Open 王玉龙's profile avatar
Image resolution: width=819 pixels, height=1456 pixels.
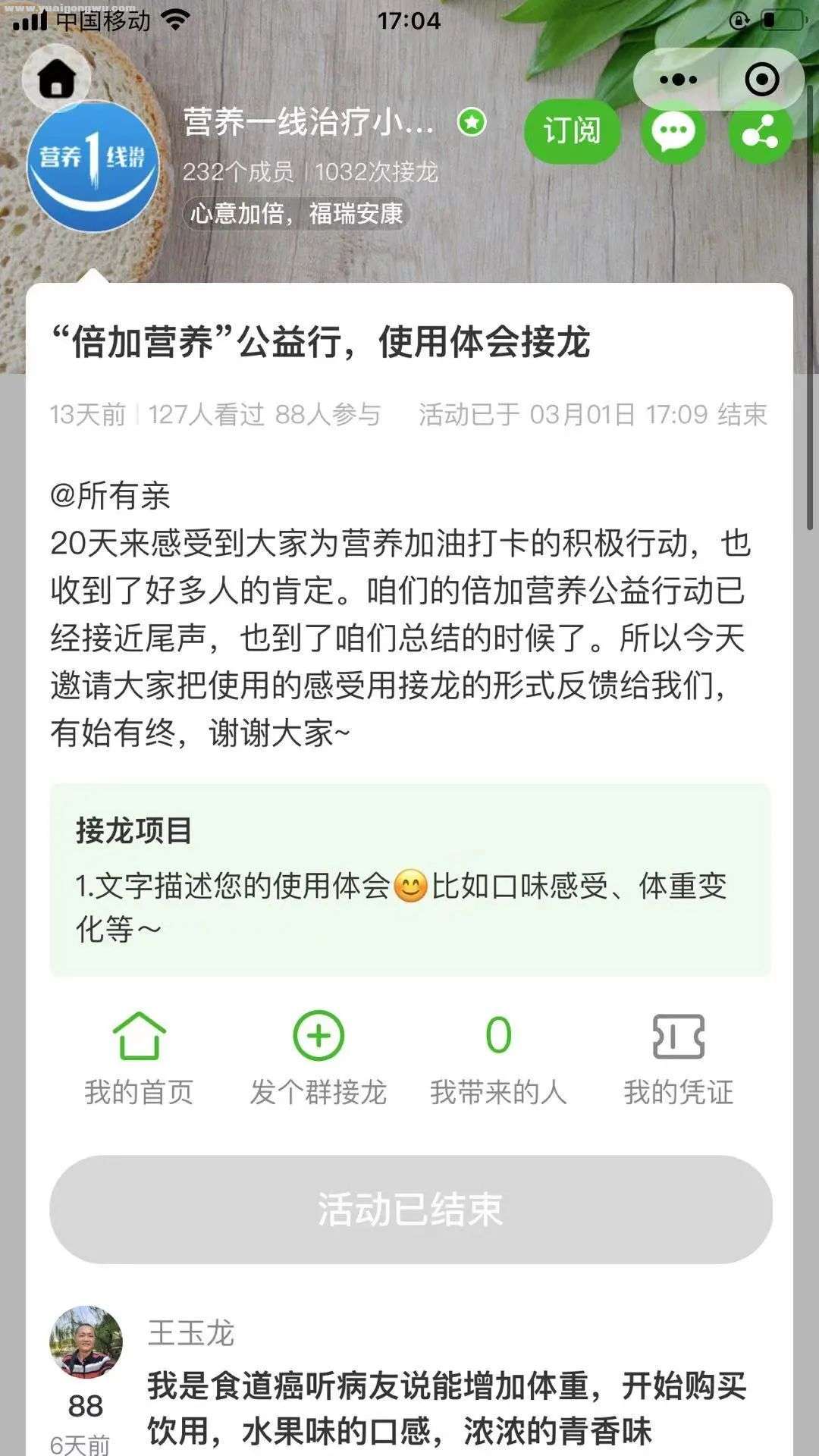click(x=86, y=1341)
